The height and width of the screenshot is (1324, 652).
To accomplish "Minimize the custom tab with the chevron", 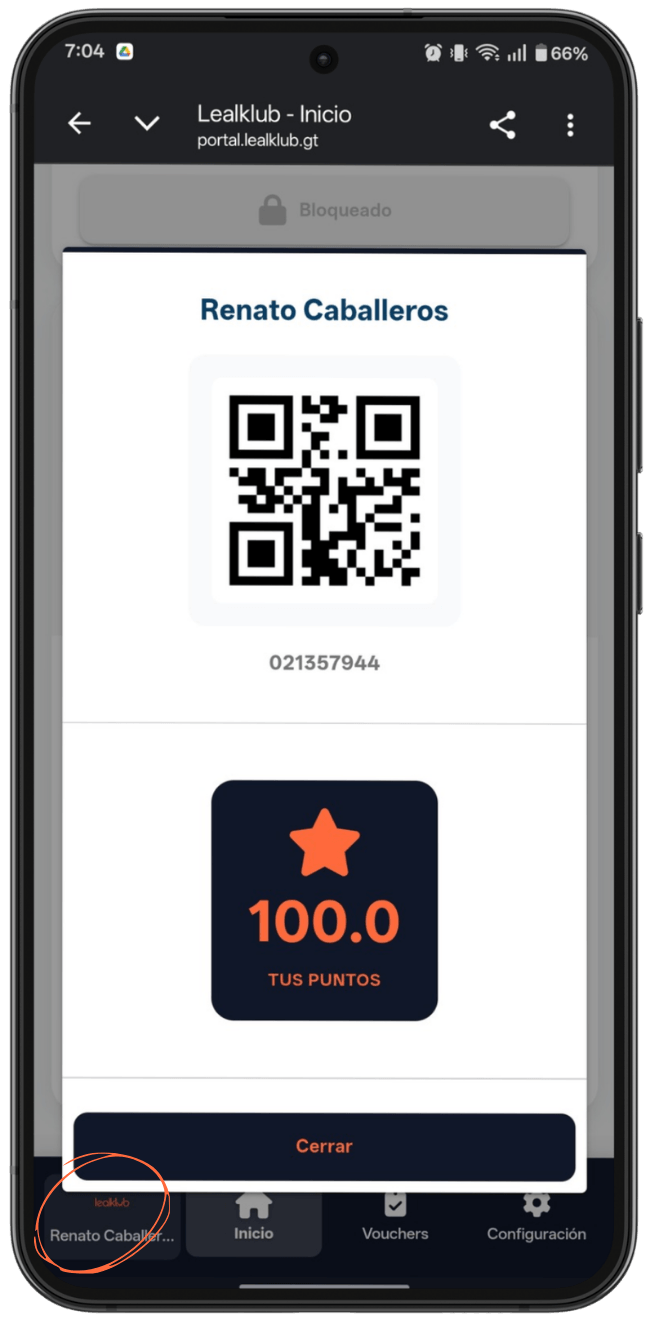I will pyautogui.click(x=147, y=124).
